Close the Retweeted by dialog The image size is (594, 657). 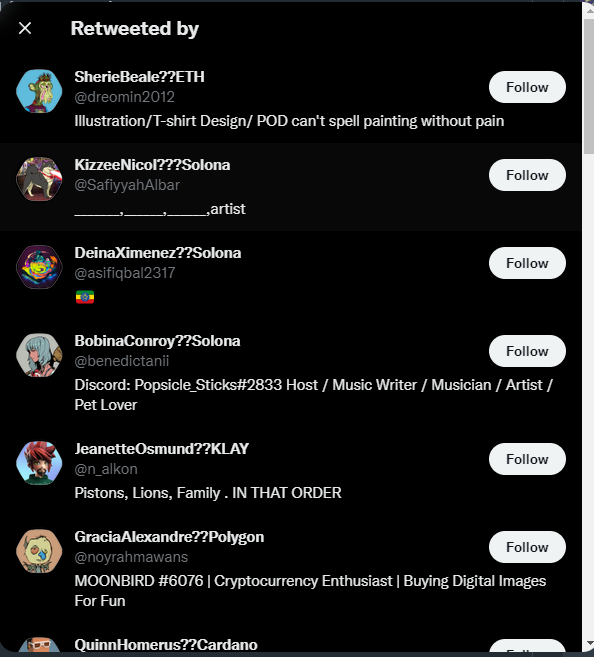coord(25,28)
